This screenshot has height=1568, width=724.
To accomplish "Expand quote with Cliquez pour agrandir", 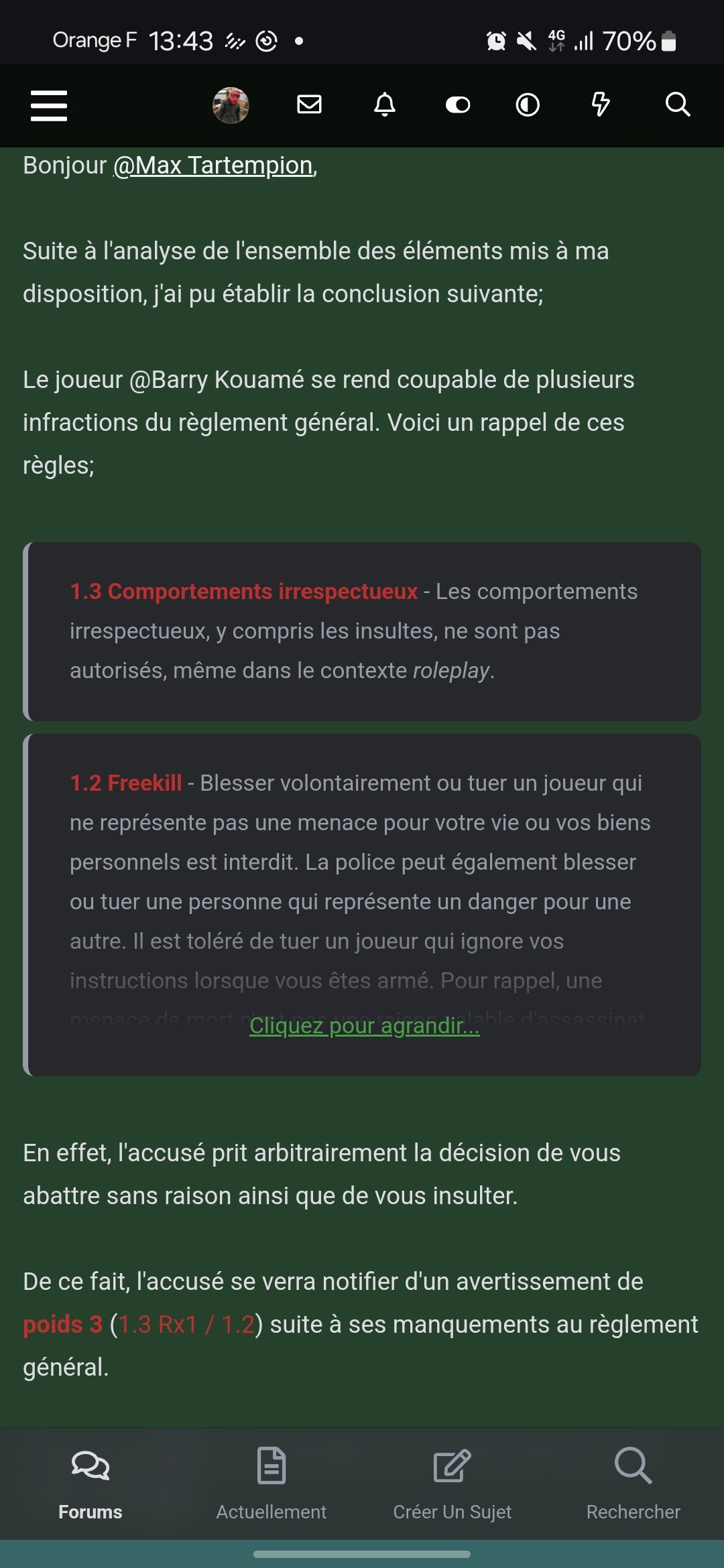I will [365, 1025].
